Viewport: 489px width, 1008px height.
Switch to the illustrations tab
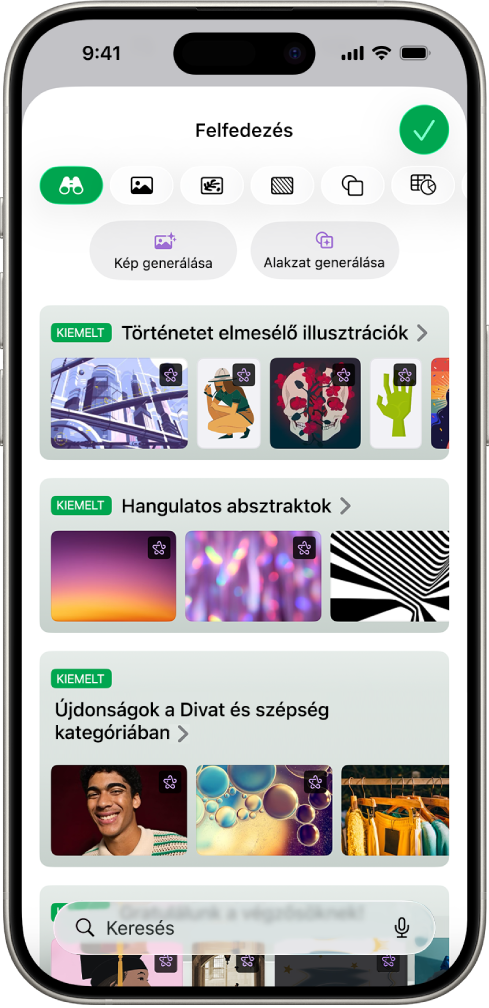212,186
